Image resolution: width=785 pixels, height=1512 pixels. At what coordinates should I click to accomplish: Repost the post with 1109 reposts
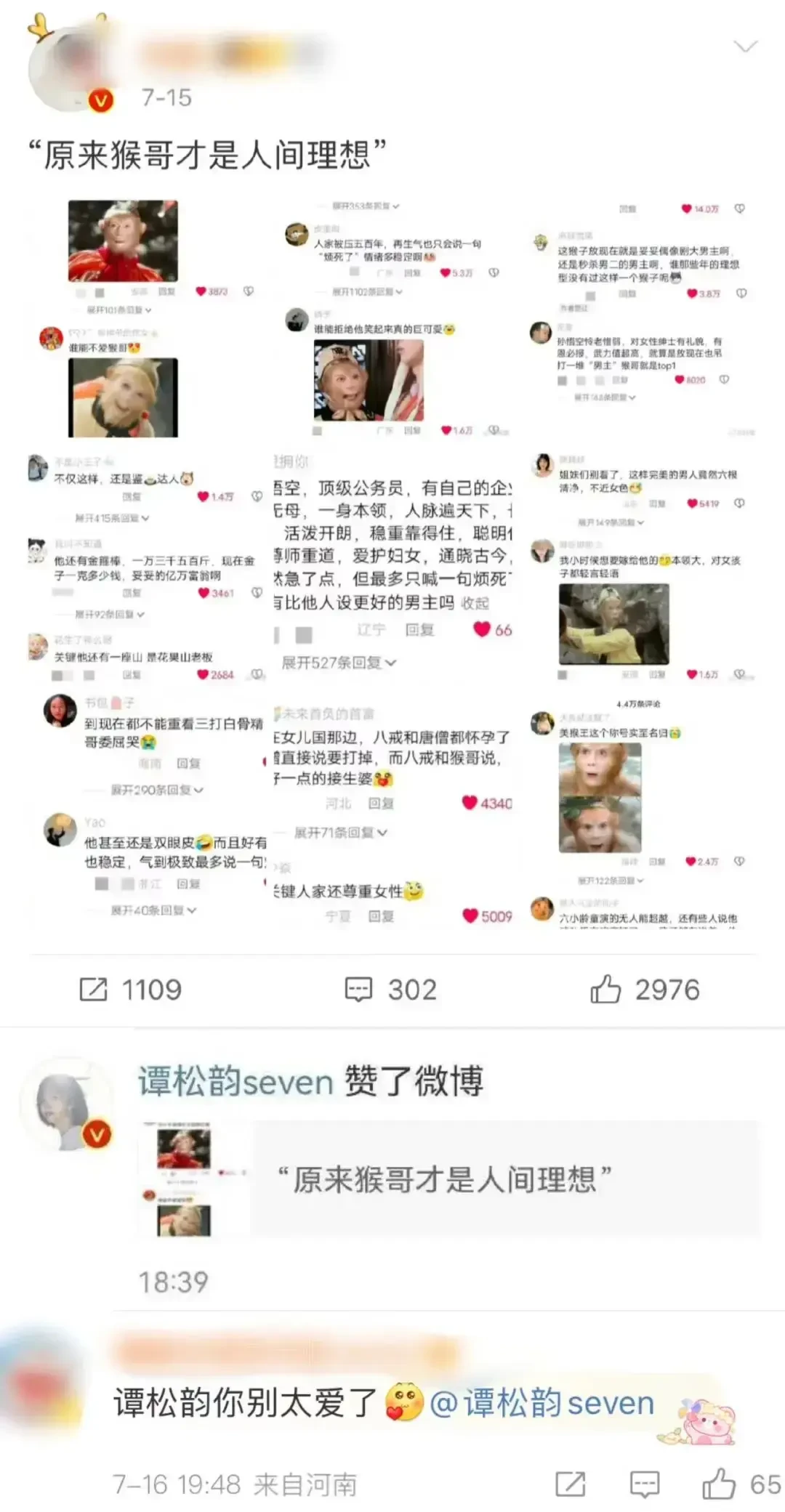pos(131,990)
